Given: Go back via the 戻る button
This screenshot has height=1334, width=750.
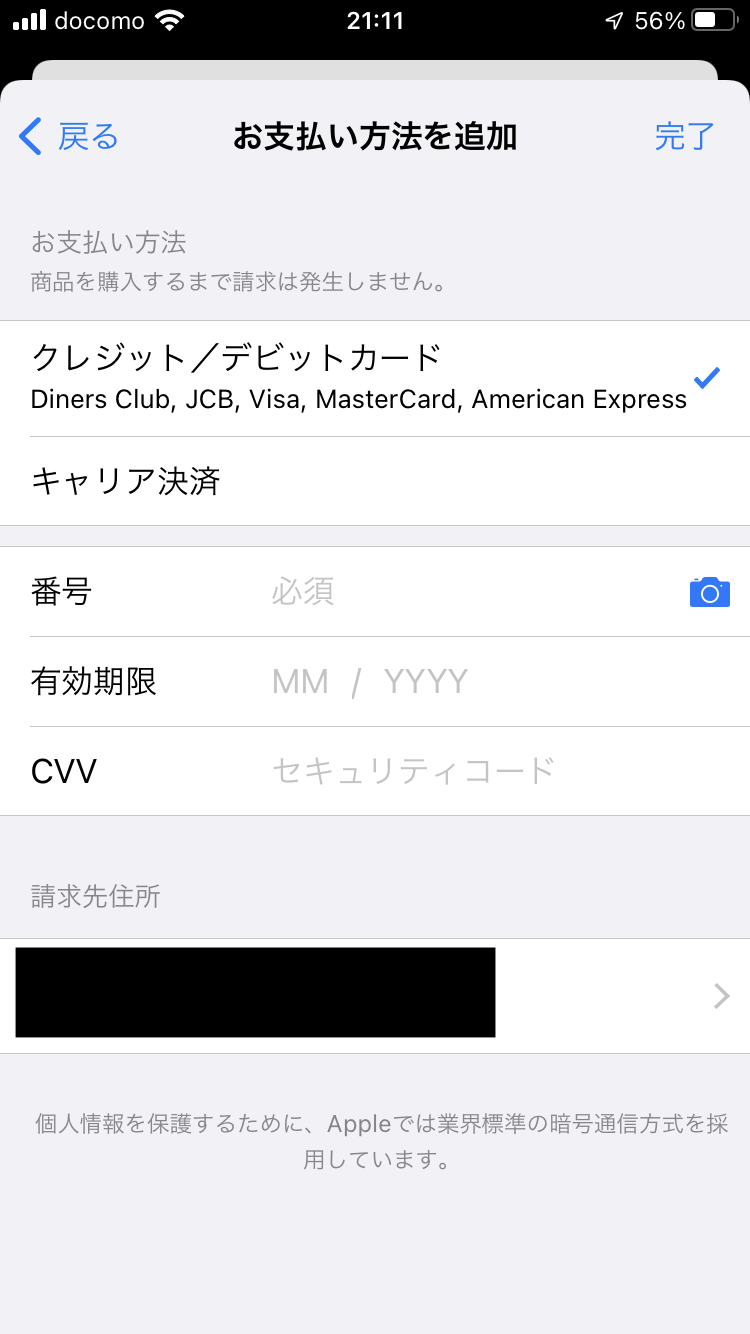Looking at the screenshot, I should [70, 136].
